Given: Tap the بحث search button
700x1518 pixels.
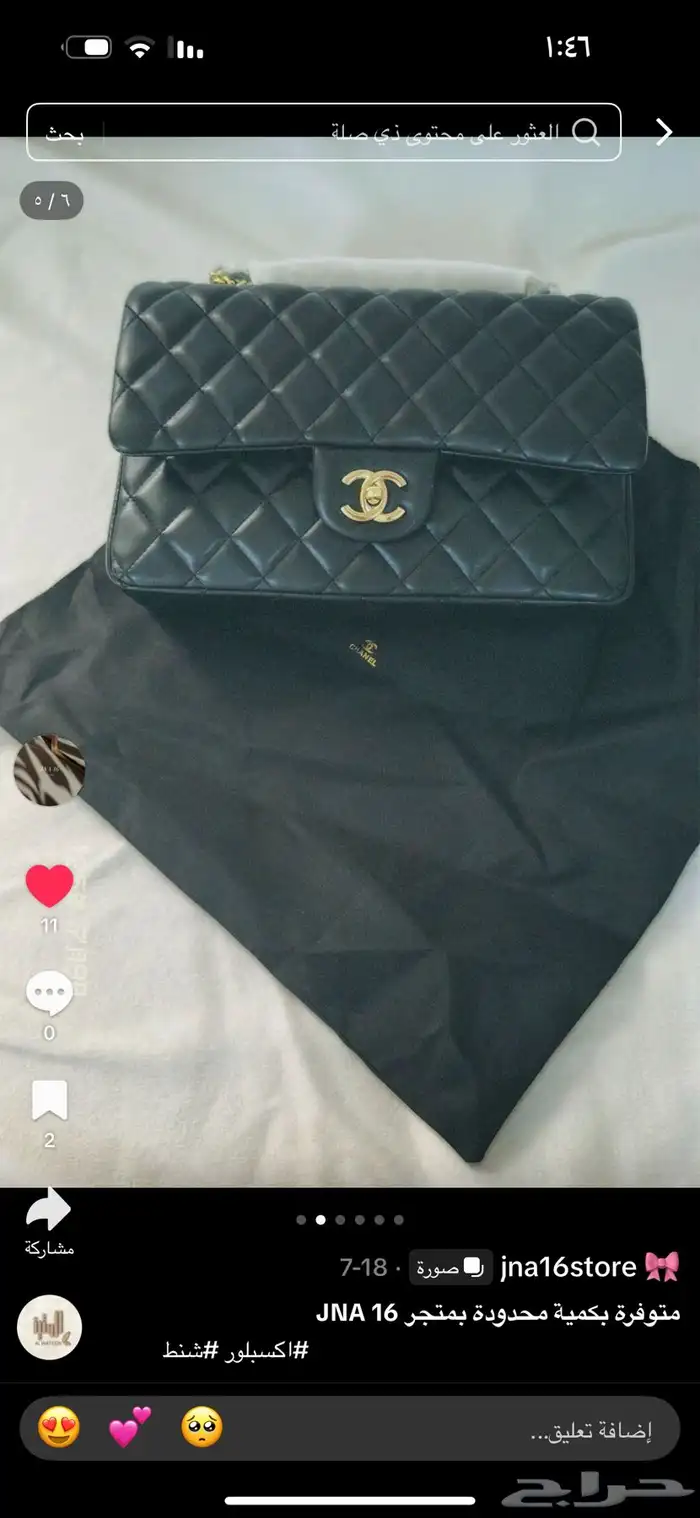Looking at the screenshot, I should pyautogui.click(x=65, y=132).
